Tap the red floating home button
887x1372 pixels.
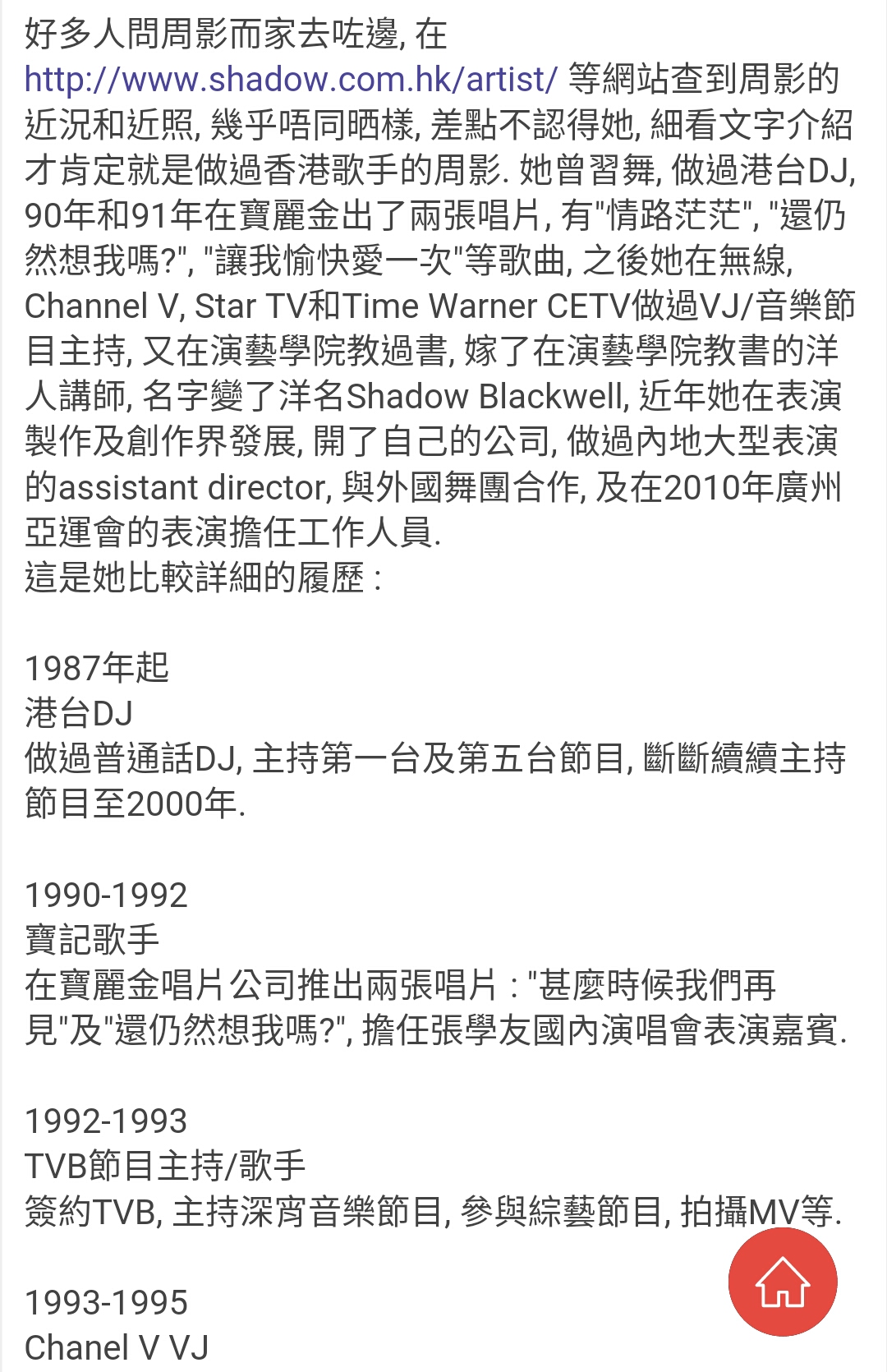[x=783, y=1282]
